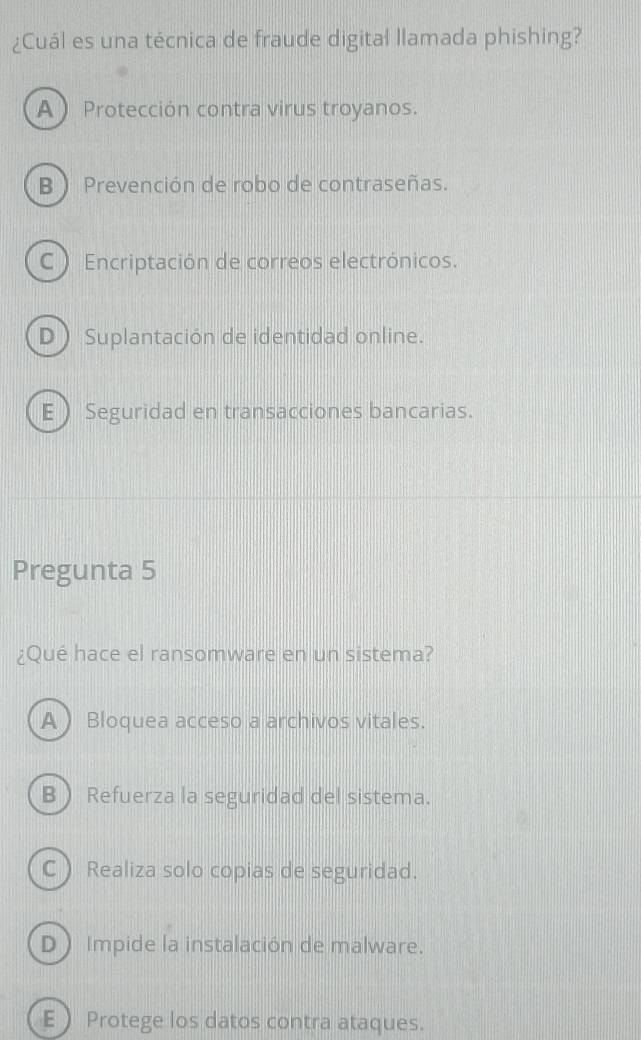Pick option B Refuerza la seguridad del sistema

[x=47, y=797]
